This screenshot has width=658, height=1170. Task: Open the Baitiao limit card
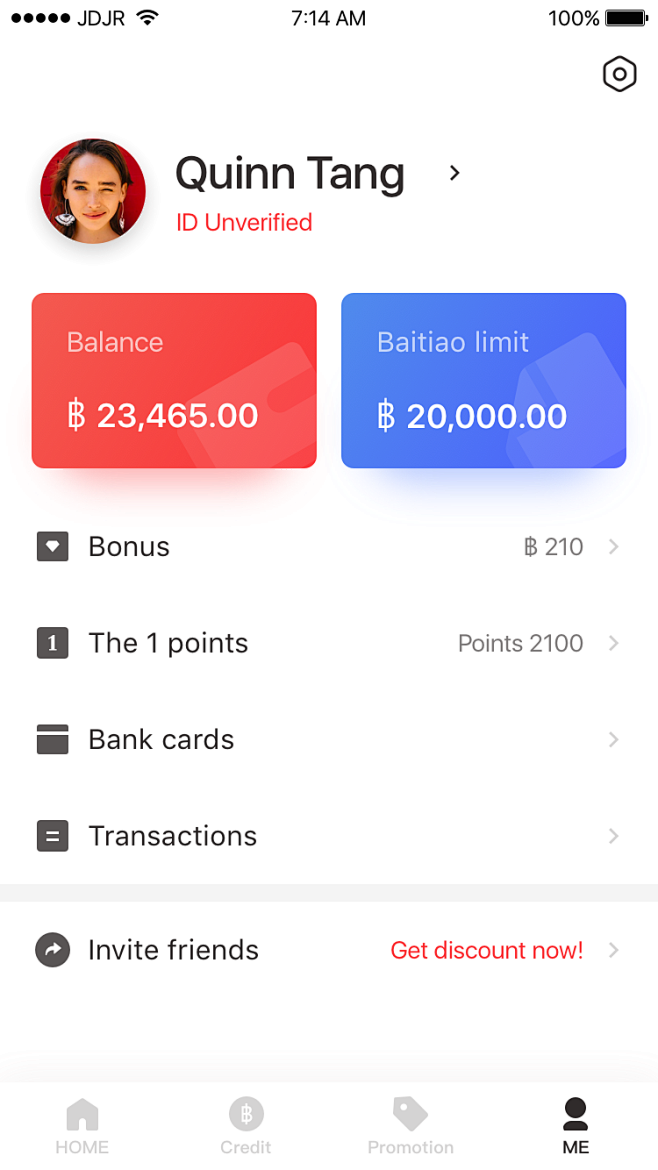pos(483,381)
